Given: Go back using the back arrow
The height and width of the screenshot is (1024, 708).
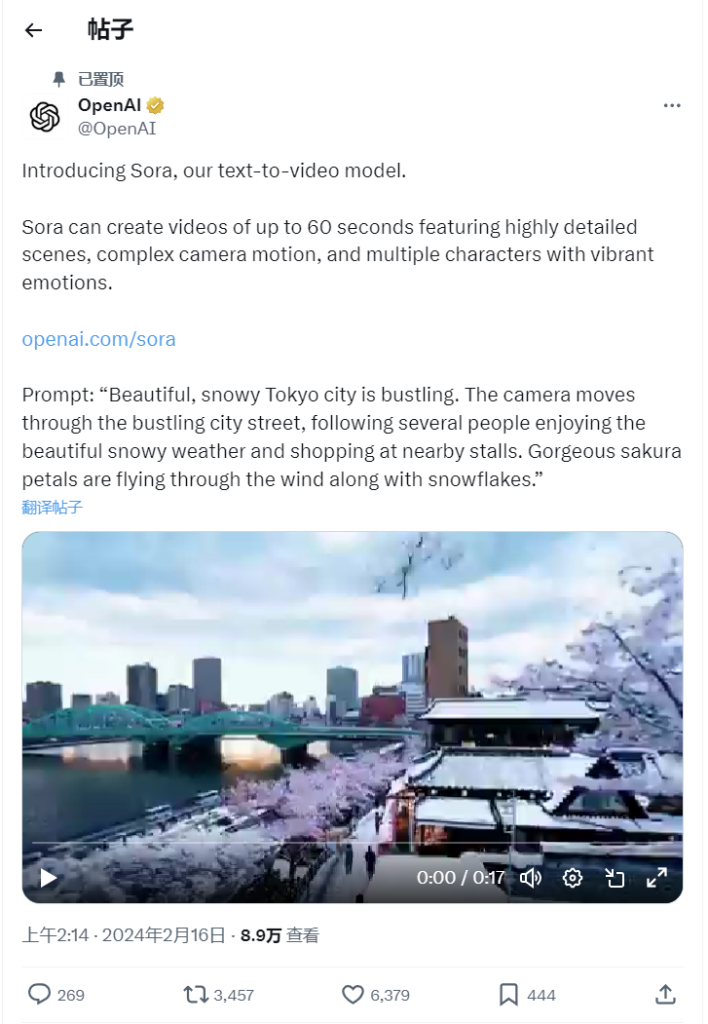Looking at the screenshot, I should 34,30.
